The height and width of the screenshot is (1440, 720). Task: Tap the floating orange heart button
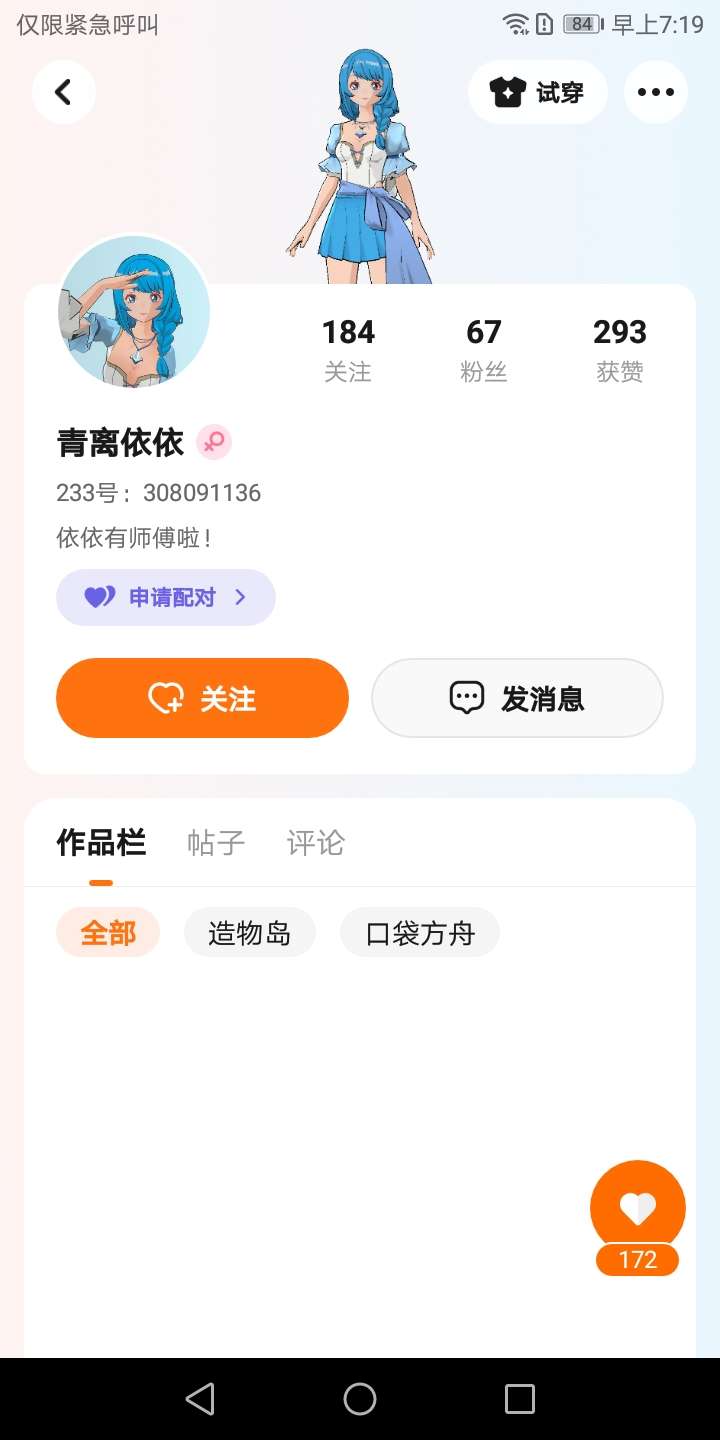tap(638, 1208)
